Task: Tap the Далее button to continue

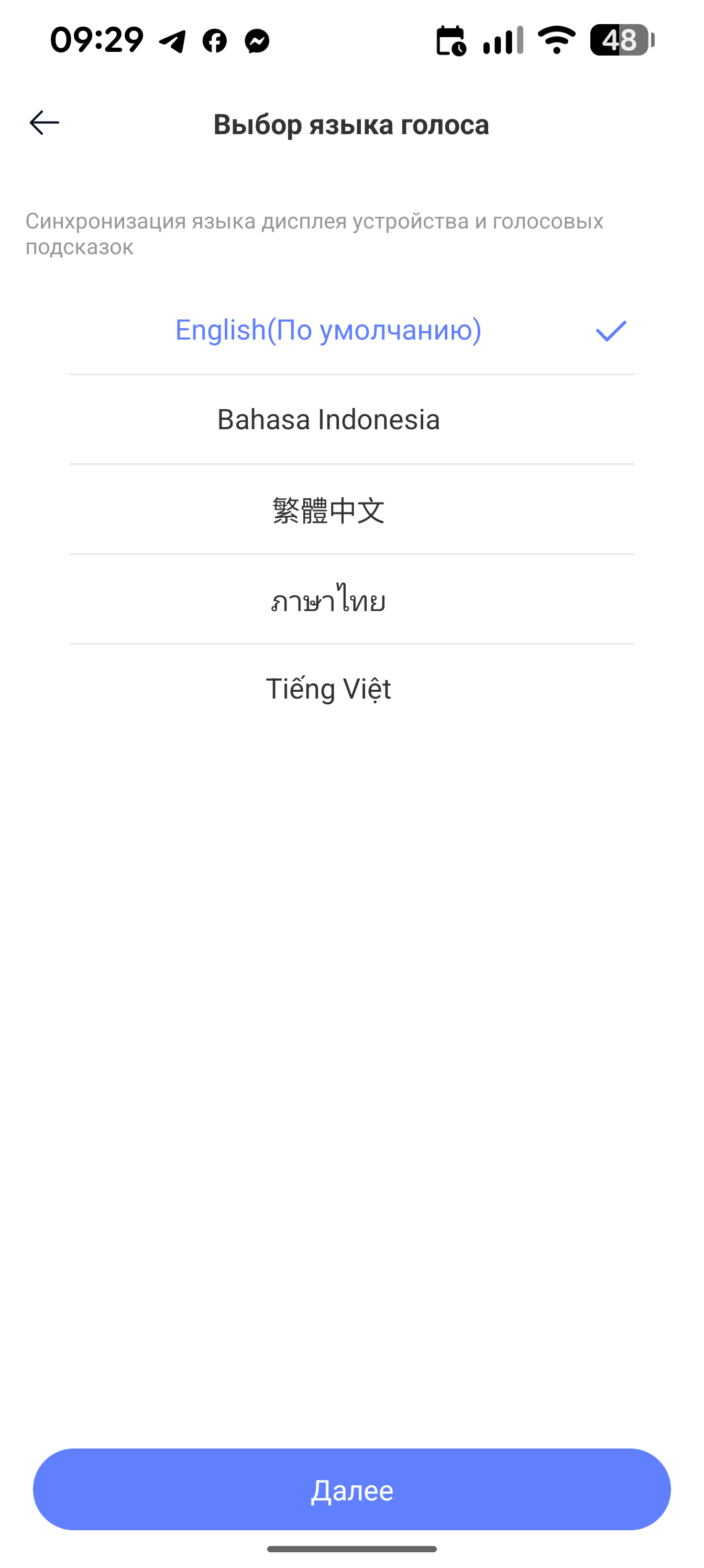Action: (x=351, y=1489)
